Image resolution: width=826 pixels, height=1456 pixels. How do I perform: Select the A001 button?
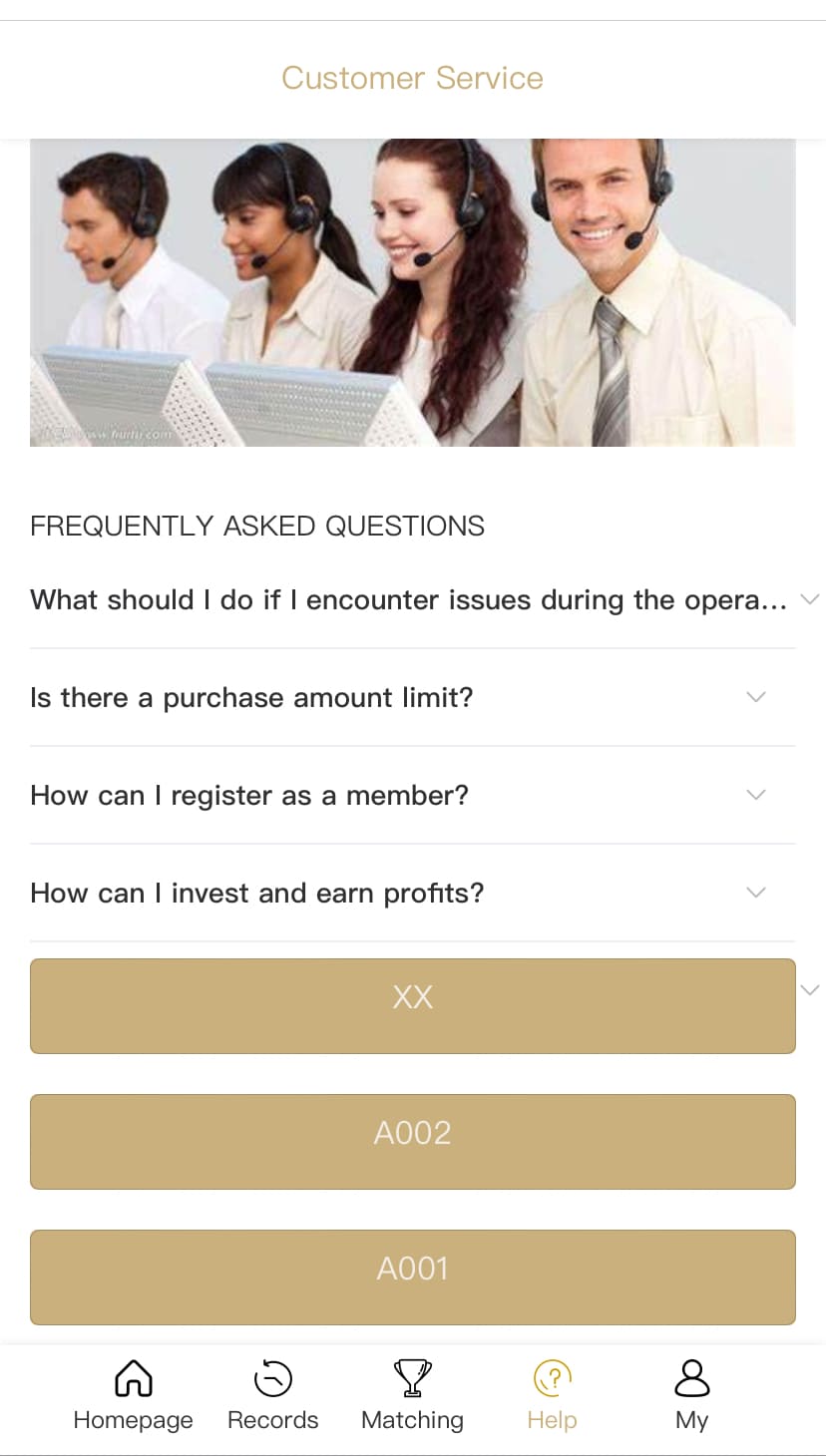pyautogui.click(x=412, y=1277)
